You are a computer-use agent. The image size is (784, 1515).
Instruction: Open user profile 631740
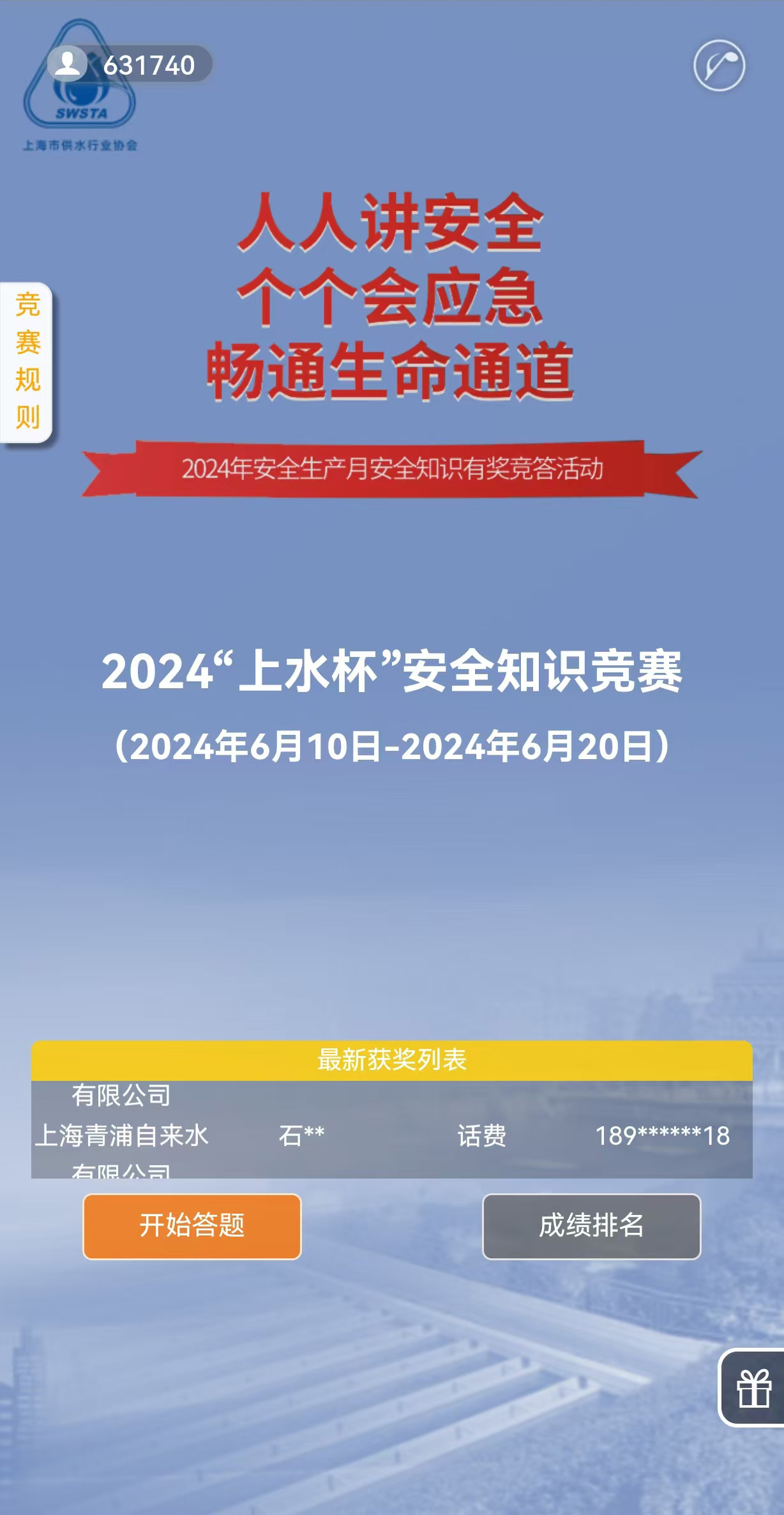[x=130, y=64]
